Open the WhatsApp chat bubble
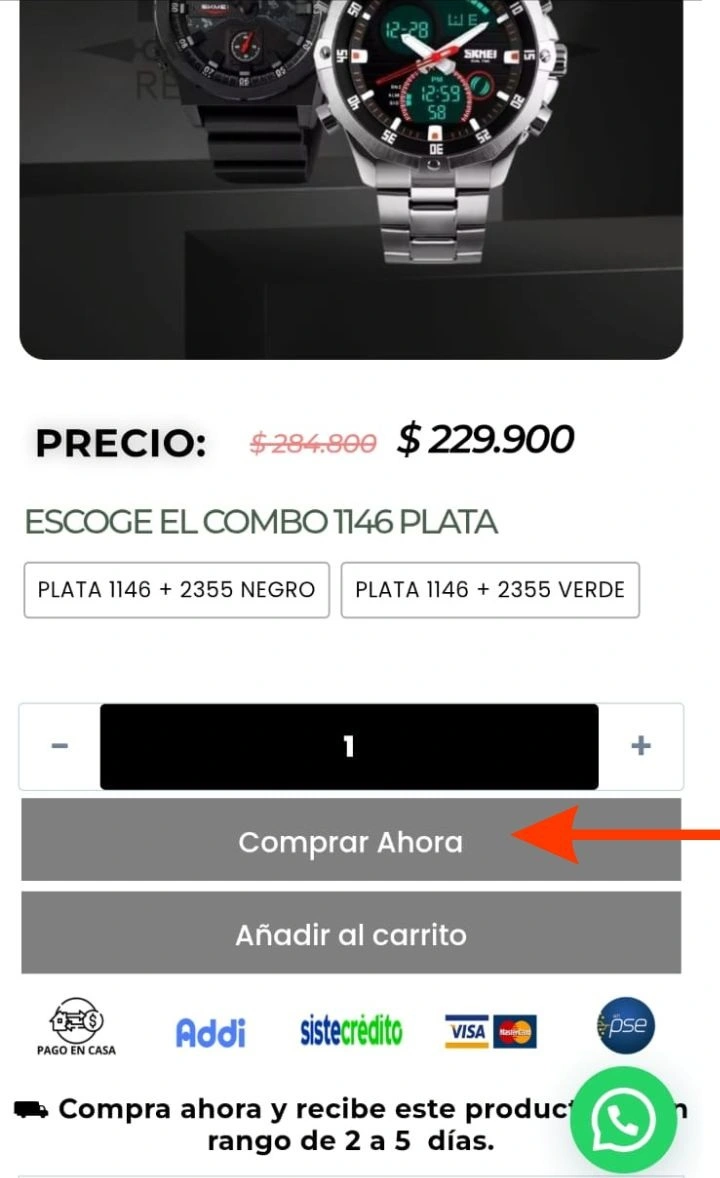The height and width of the screenshot is (1178, 720). point(623,1120)
